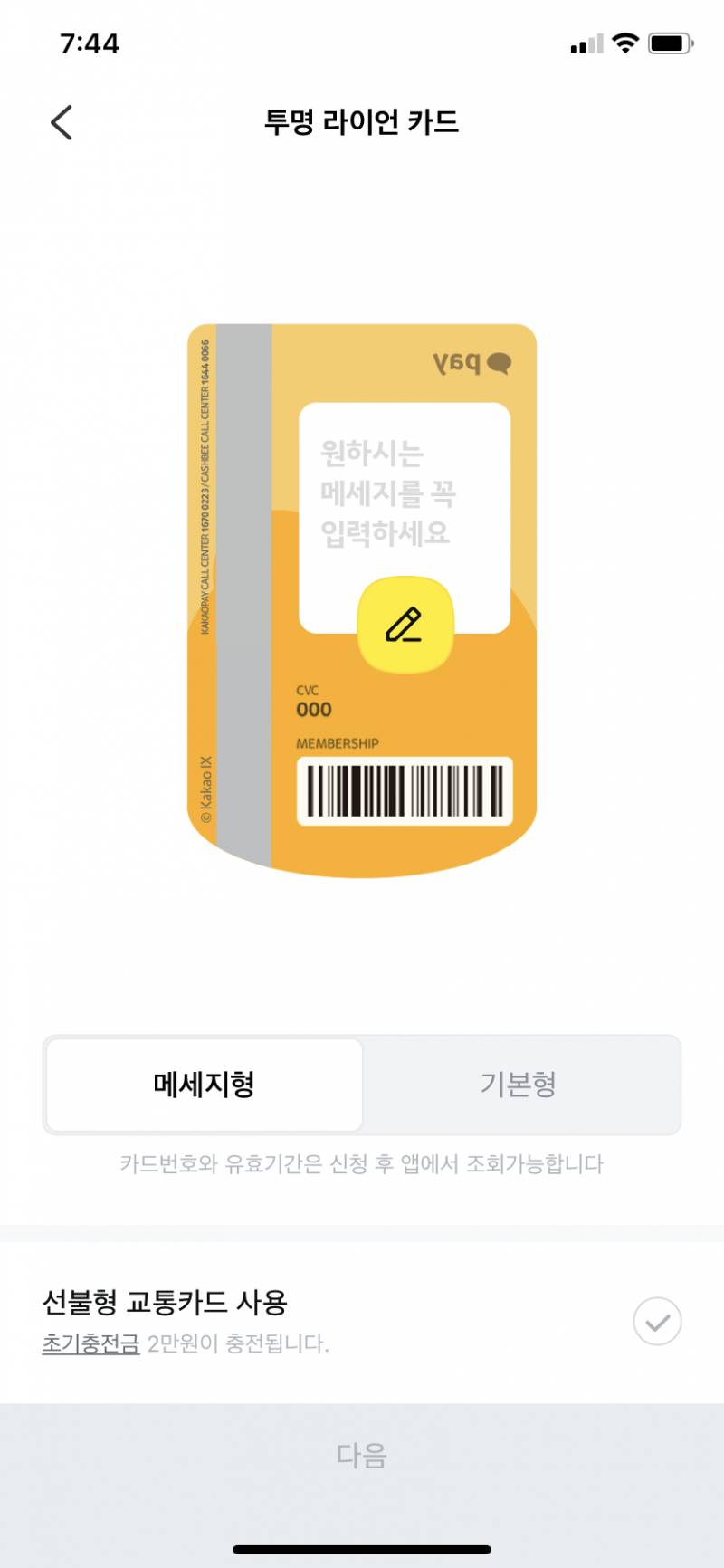
Task: Click the MEMBERSHIP label on the card
Action: (x=336, y=743)
